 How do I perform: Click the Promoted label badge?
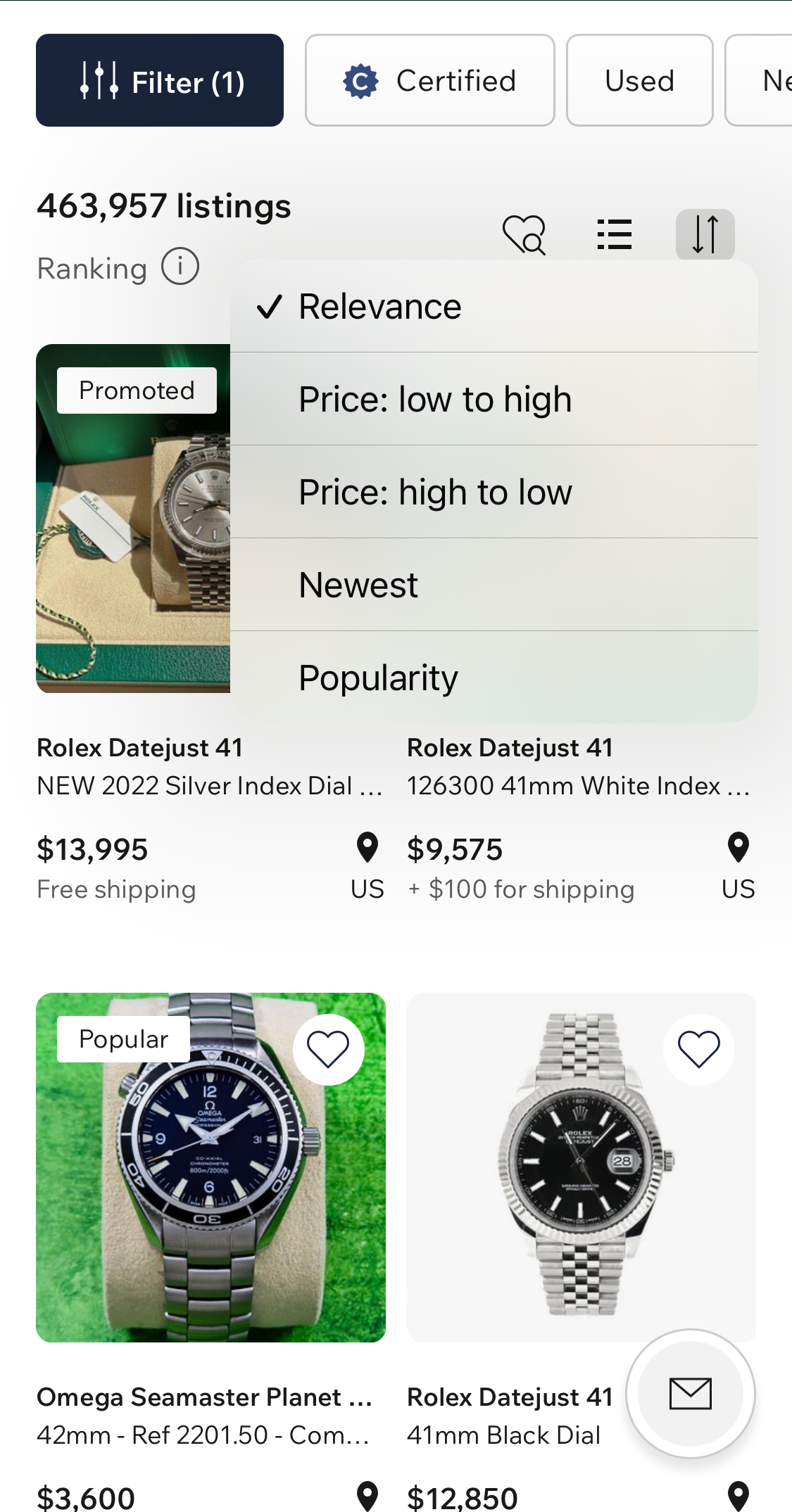click(137, 389)
